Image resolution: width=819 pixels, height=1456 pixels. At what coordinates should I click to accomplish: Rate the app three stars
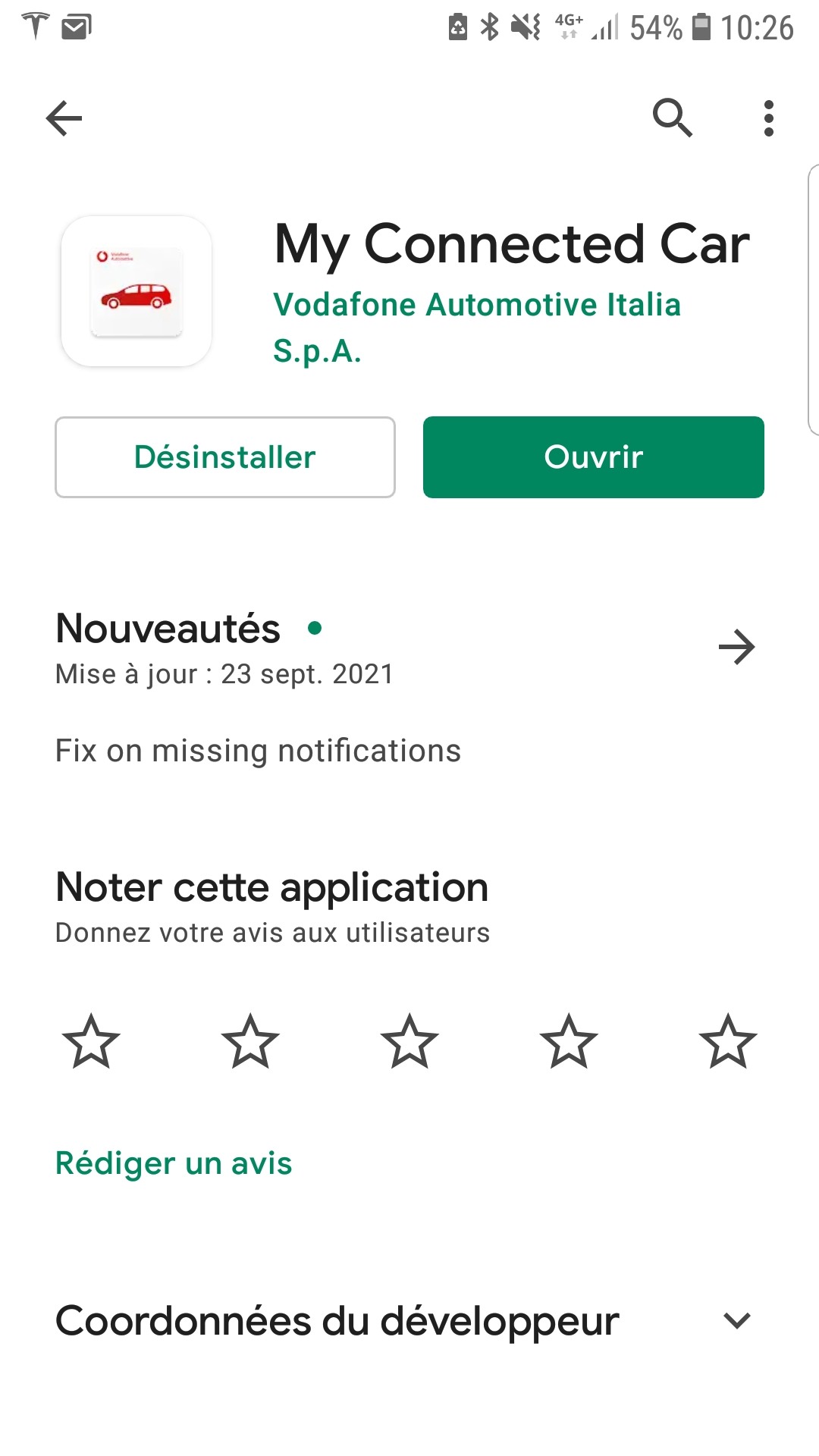click(x=409, y=1041)
